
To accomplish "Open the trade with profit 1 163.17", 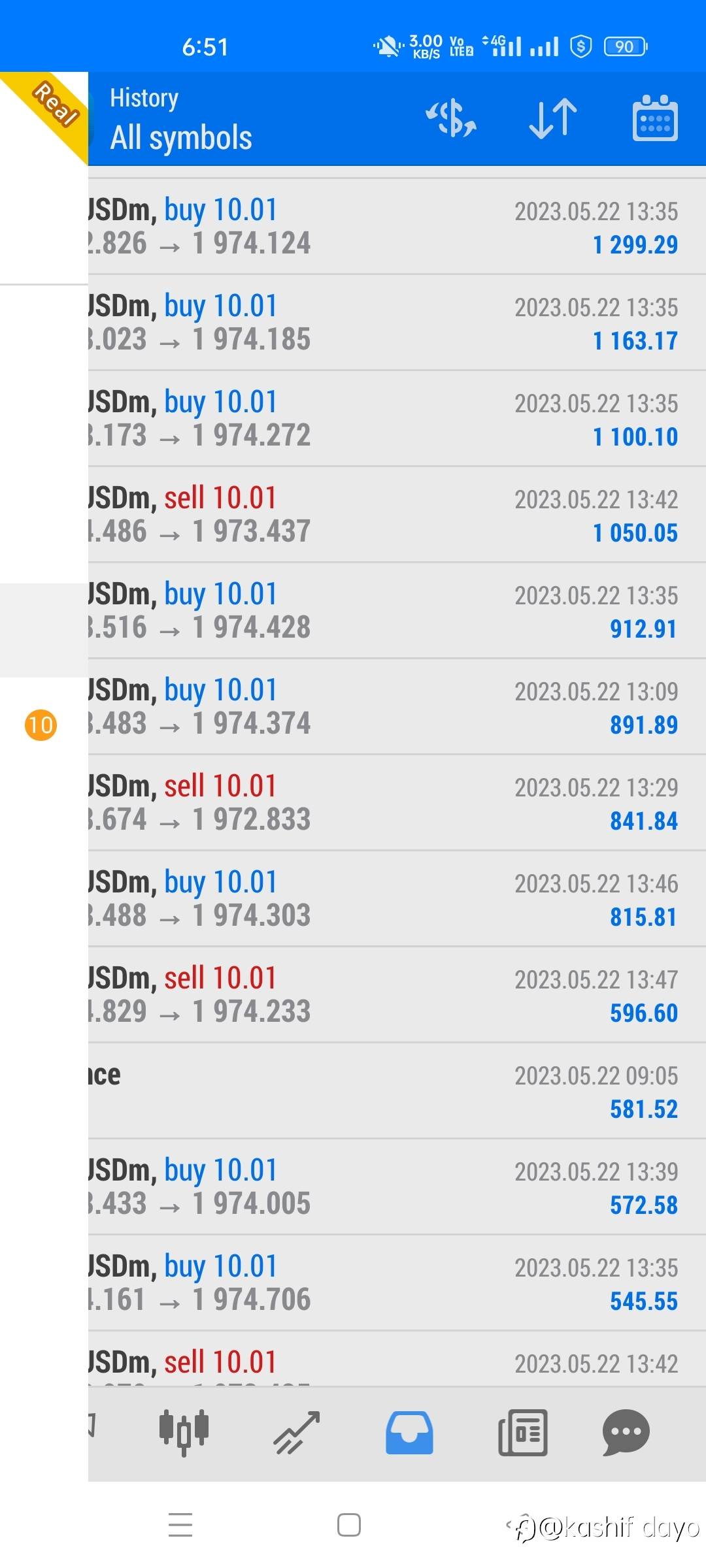I will 397,323.
